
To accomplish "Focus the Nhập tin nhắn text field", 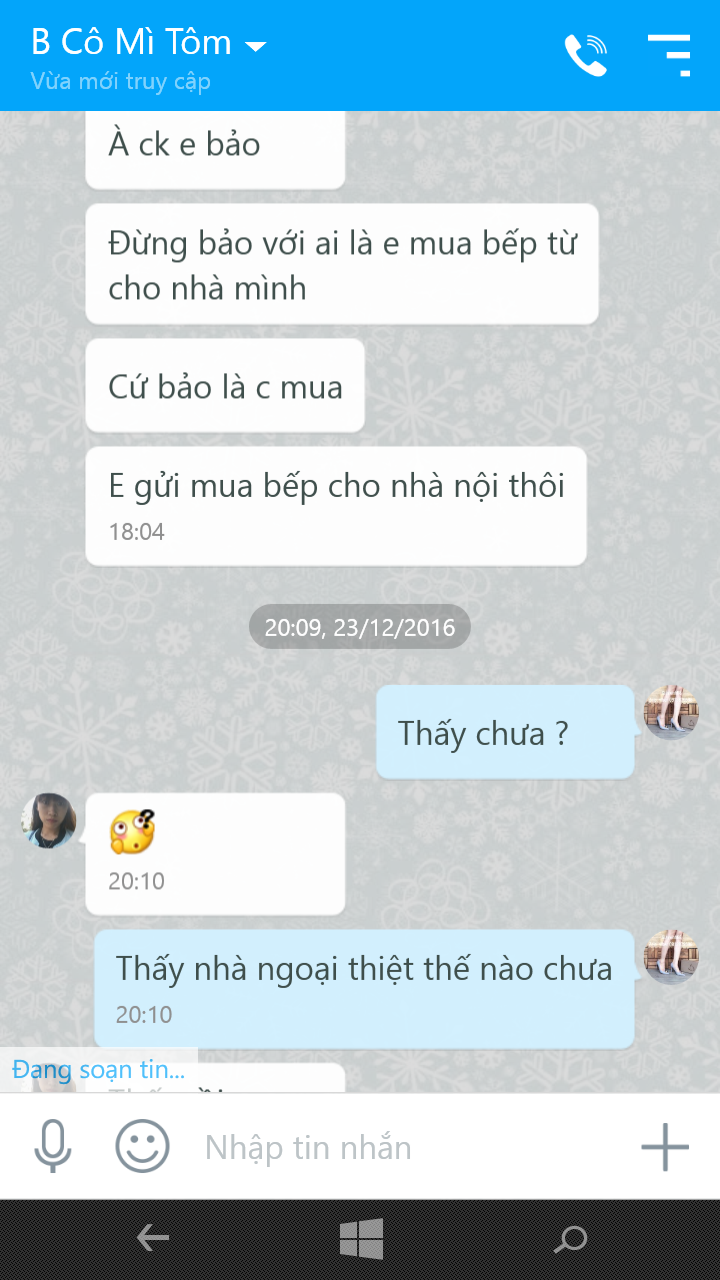I will click(400, 1147).
